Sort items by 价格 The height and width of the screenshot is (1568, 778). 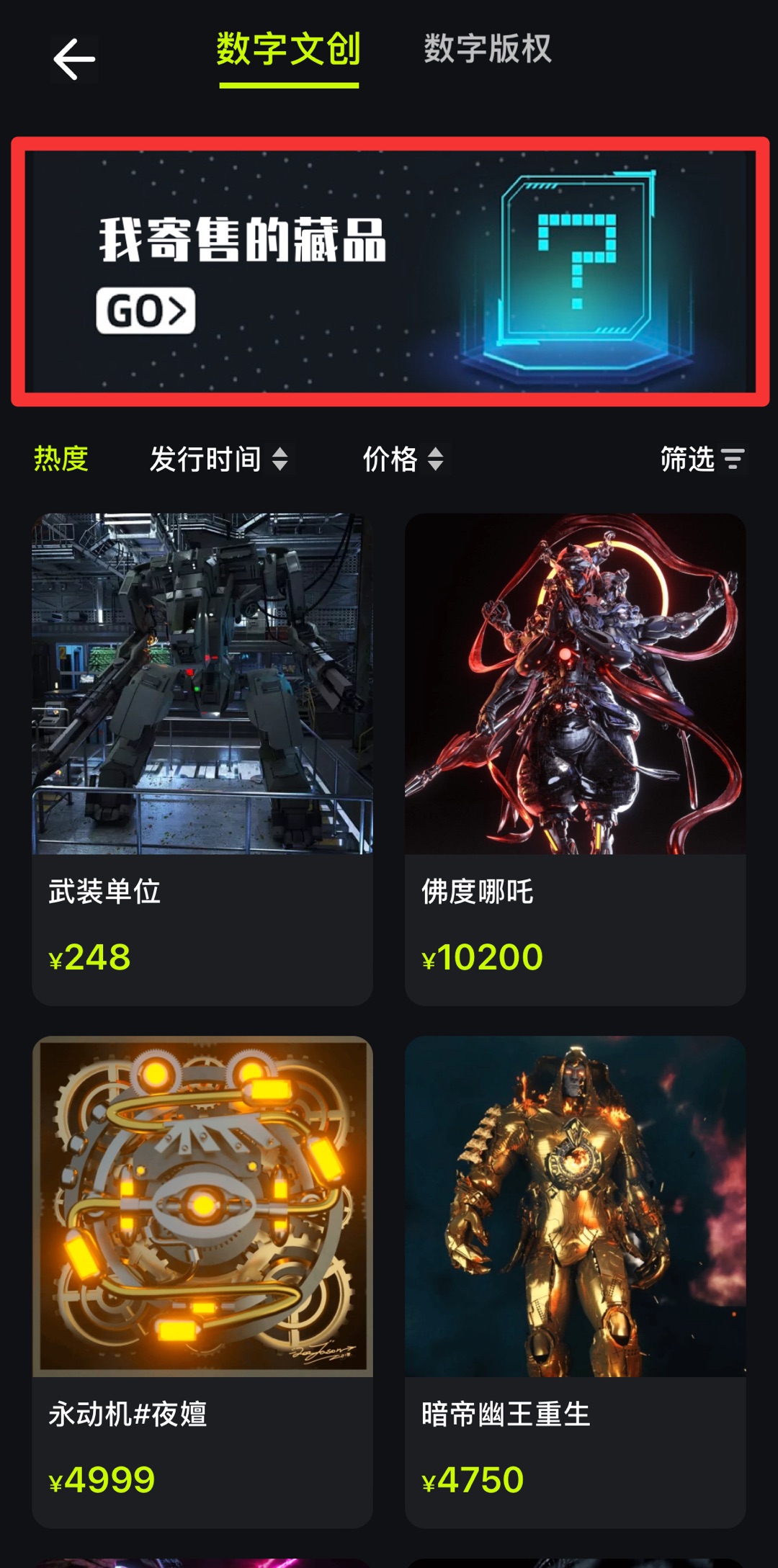[x=403, y=459]
